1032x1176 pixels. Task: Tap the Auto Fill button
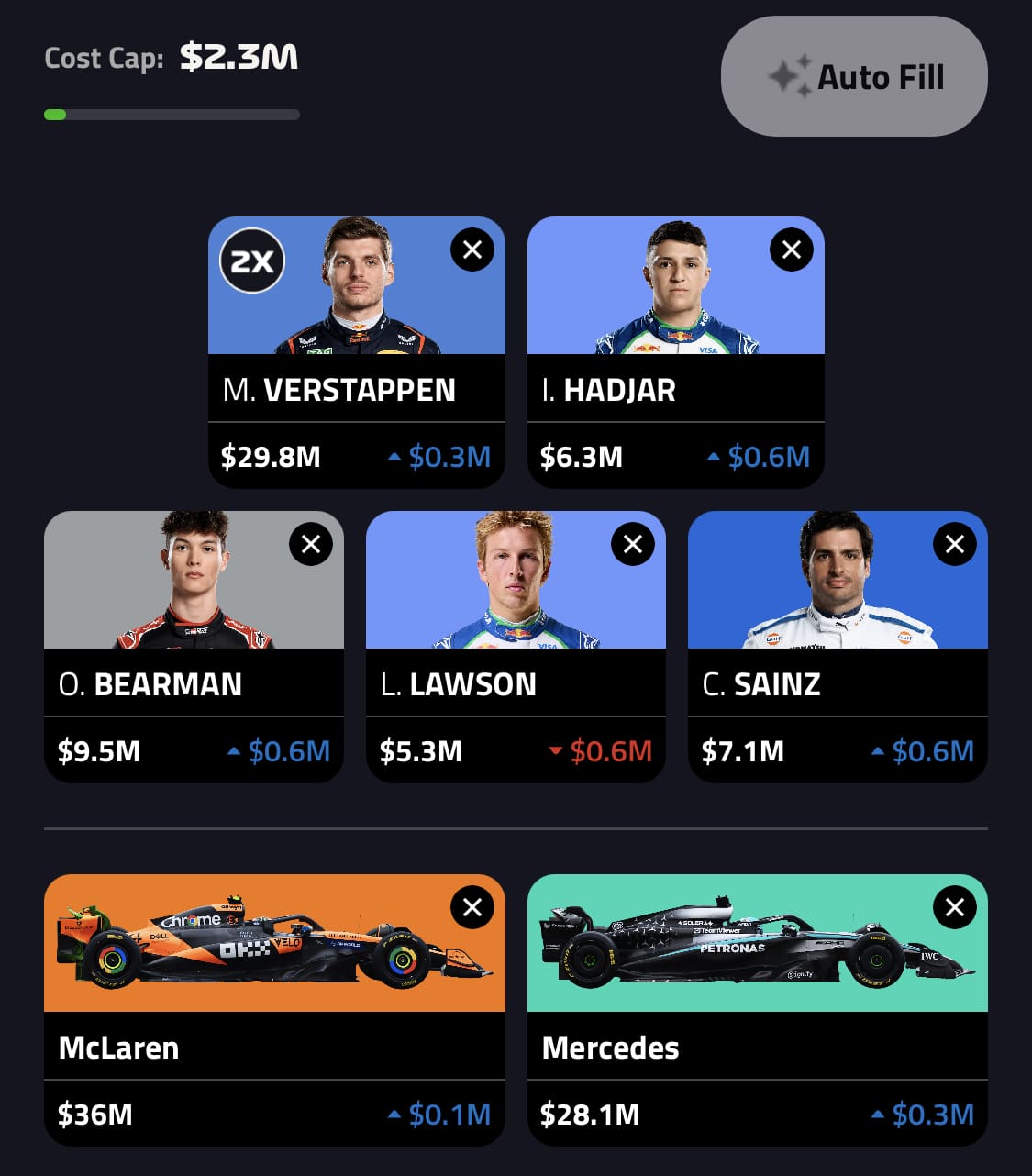click(854, 77)
